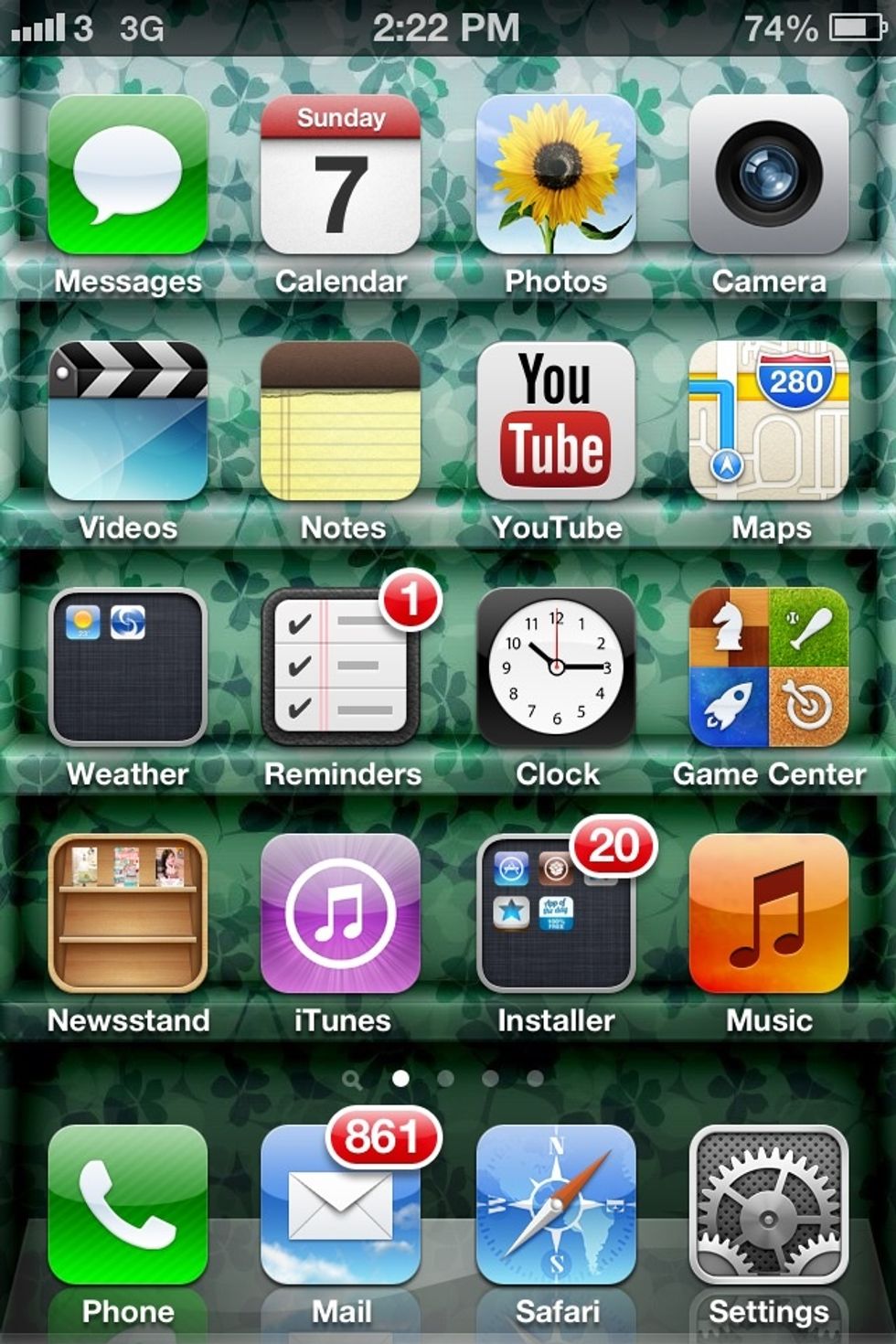896x1344 pixels.
Task: Tap the Clock app
Action: pyautogui.click(x=556, y=667)
